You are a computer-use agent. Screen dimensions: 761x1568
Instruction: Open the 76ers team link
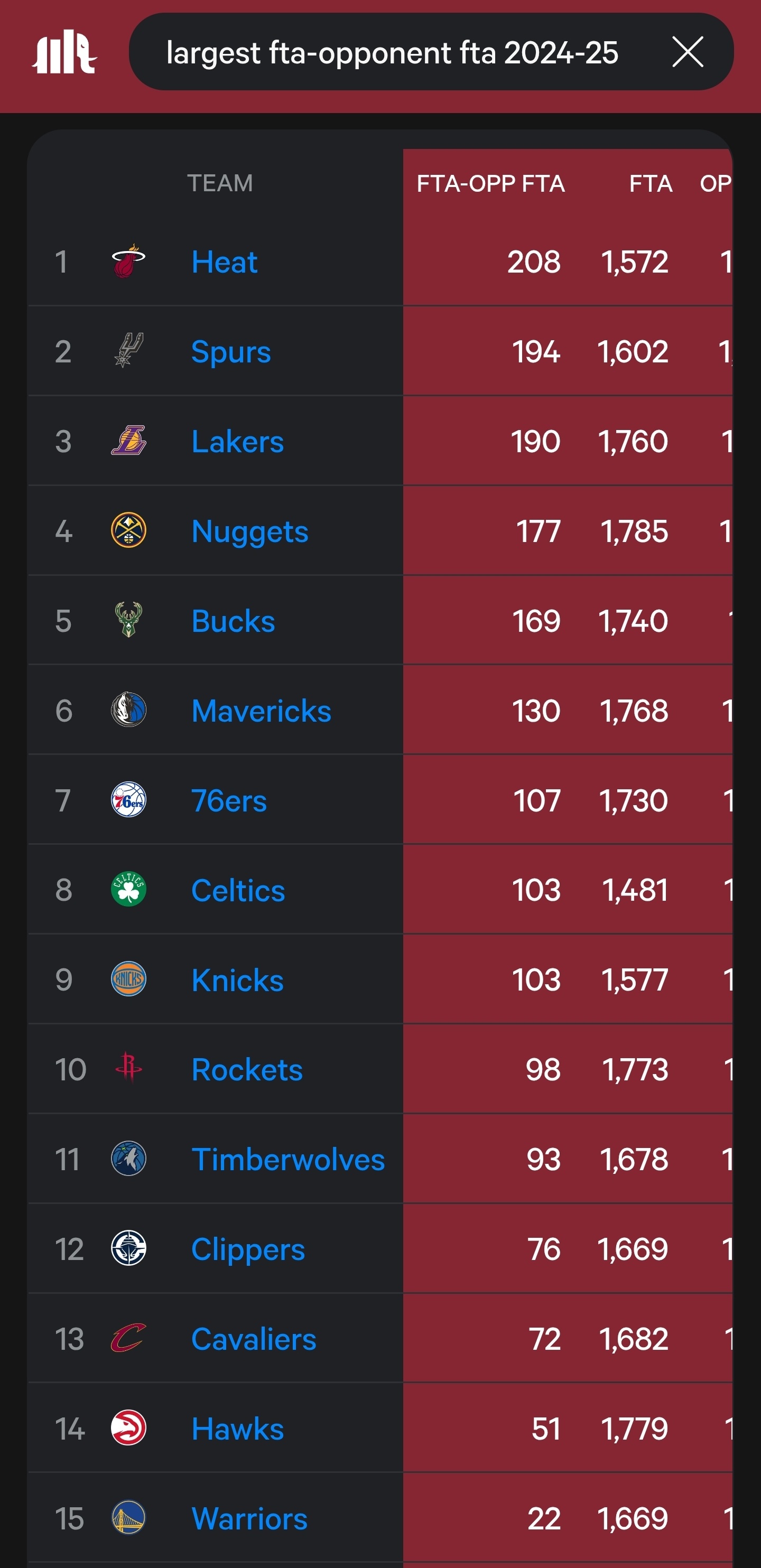tap(229, 800)
